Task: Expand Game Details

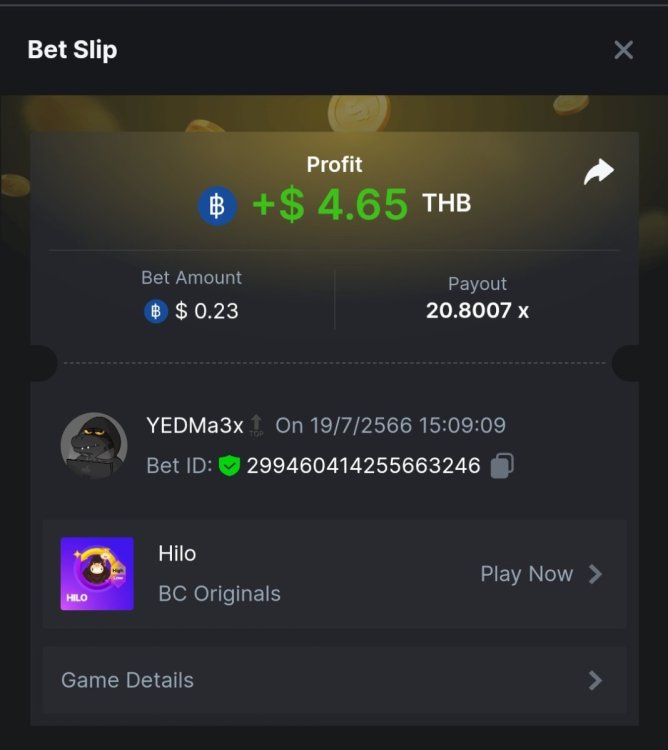Action: 334,680
